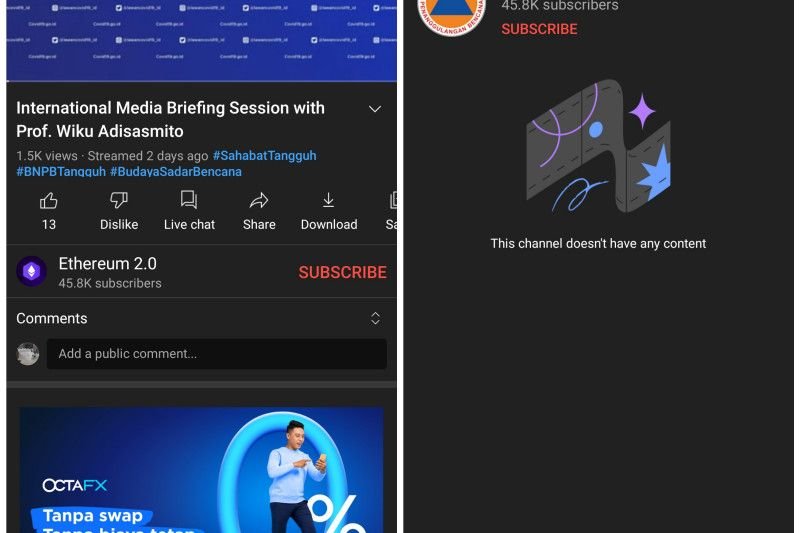Viewport: 800px width, 533px height.
Task: Open the Ethereum 2.0 channel page
Action: click(x=107, y=264)
